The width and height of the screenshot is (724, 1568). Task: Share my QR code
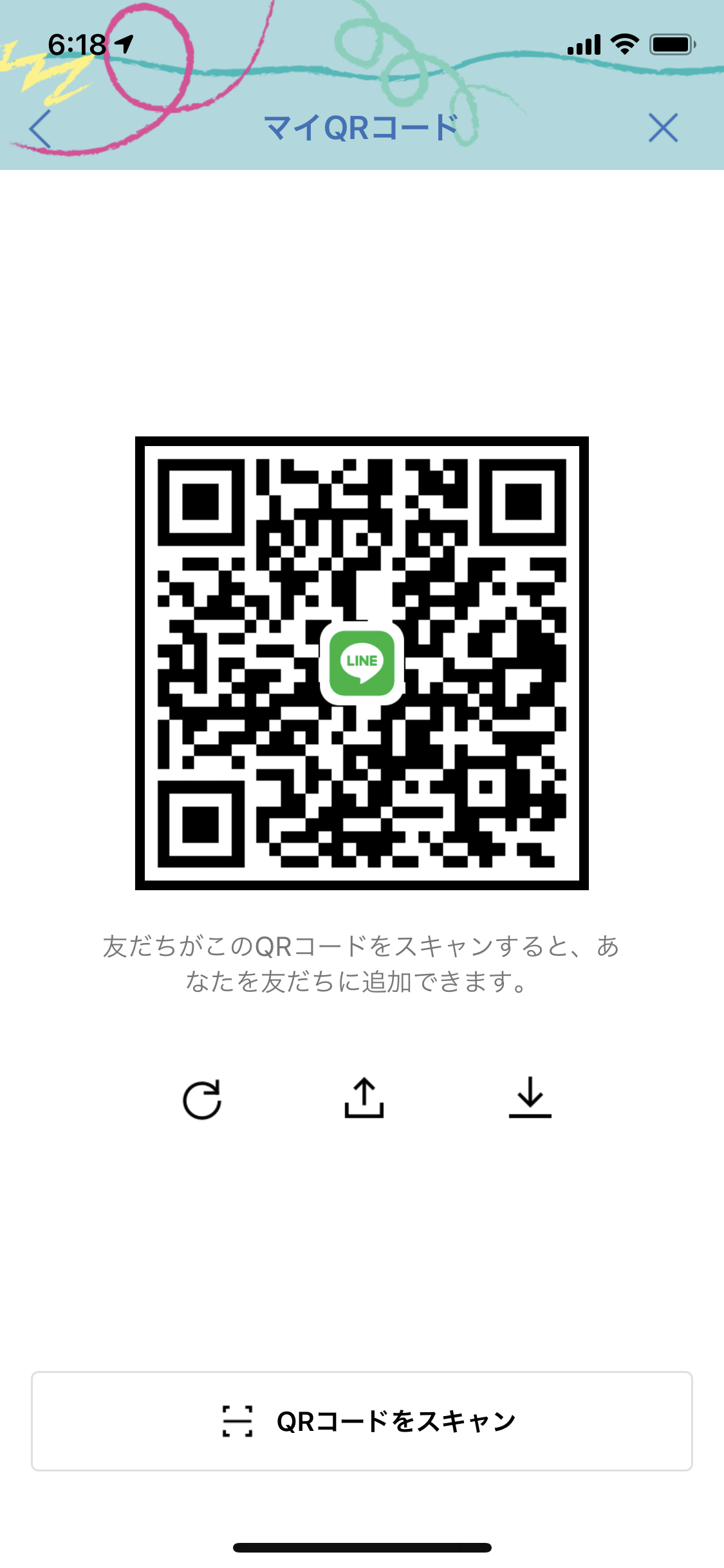tap(364, 1097)
